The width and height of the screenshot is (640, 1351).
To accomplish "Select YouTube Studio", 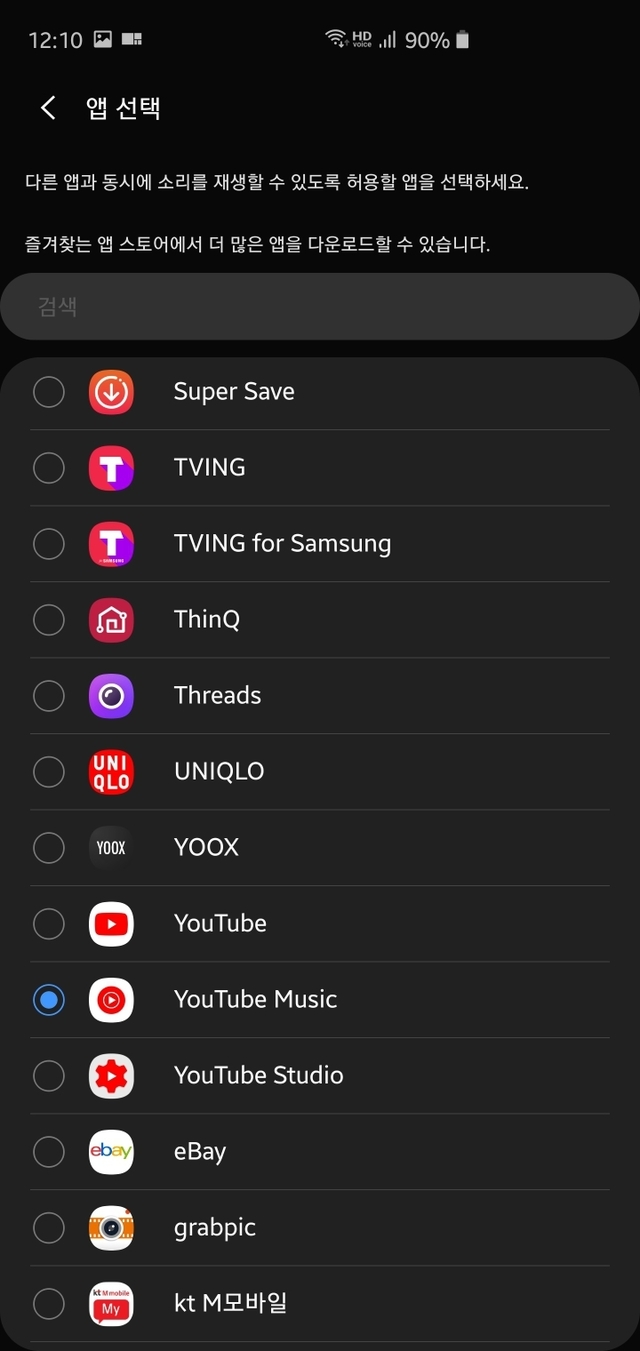I will pyautogui.click(x=49, y=1076).
